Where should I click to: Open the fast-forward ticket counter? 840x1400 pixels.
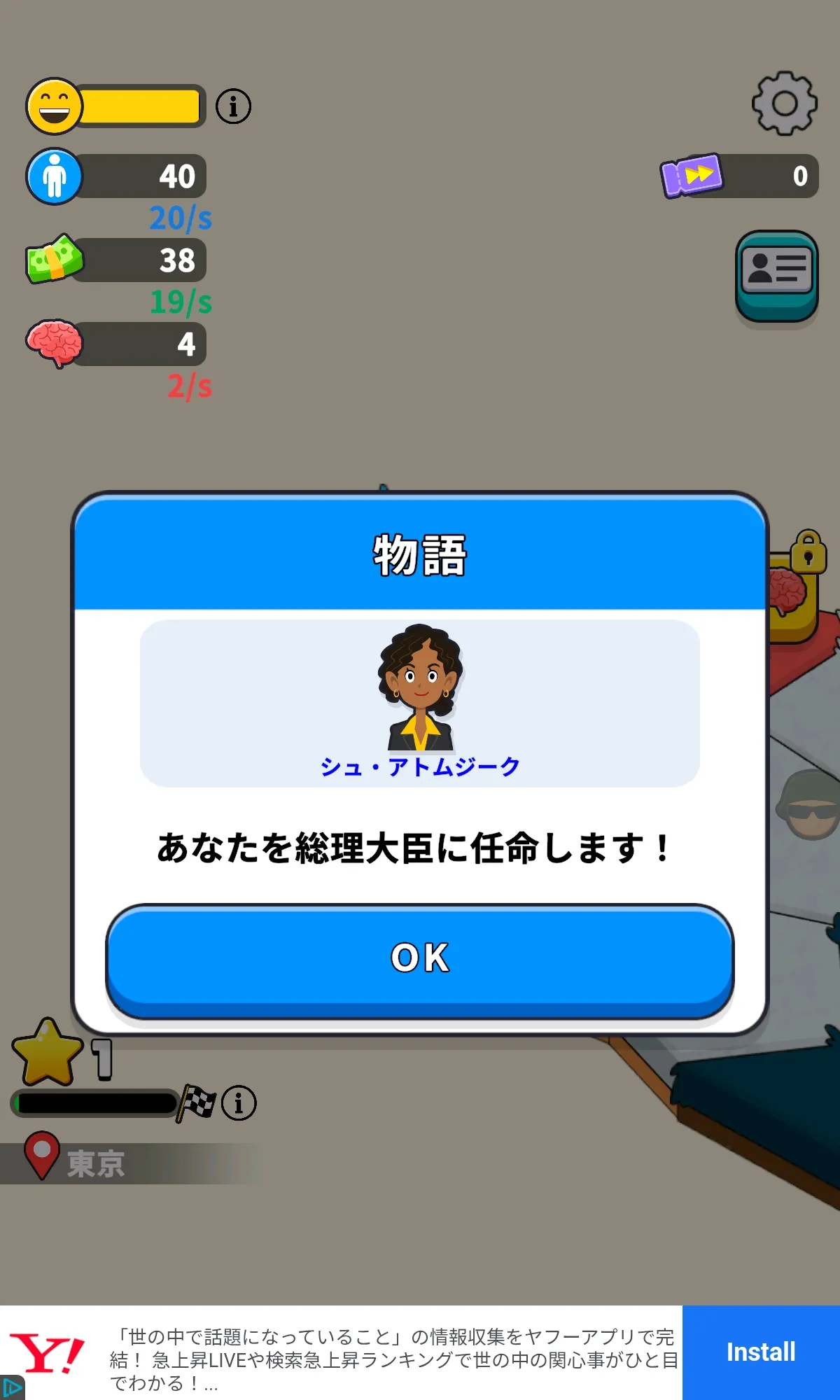click(740, 176)
